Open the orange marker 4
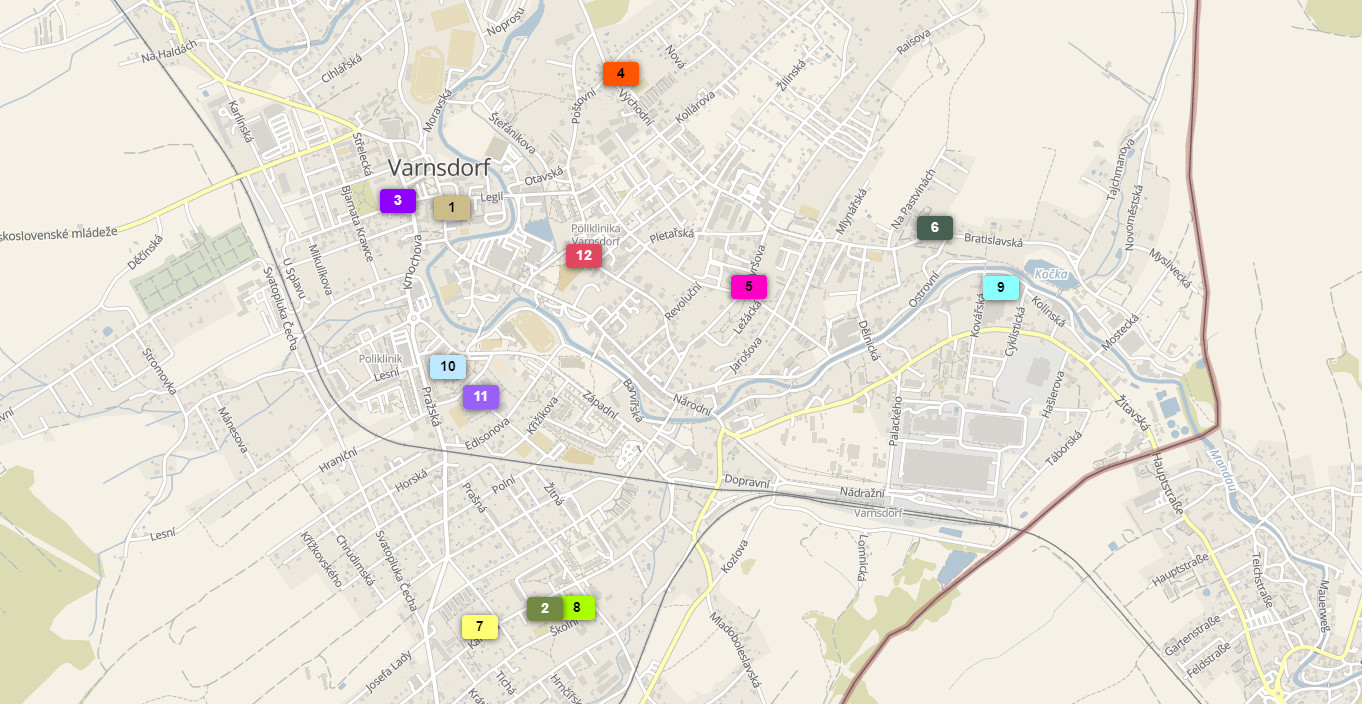The width and height of the screenshot is (1362, 704). pyautogui.click(x=621, y=74)
